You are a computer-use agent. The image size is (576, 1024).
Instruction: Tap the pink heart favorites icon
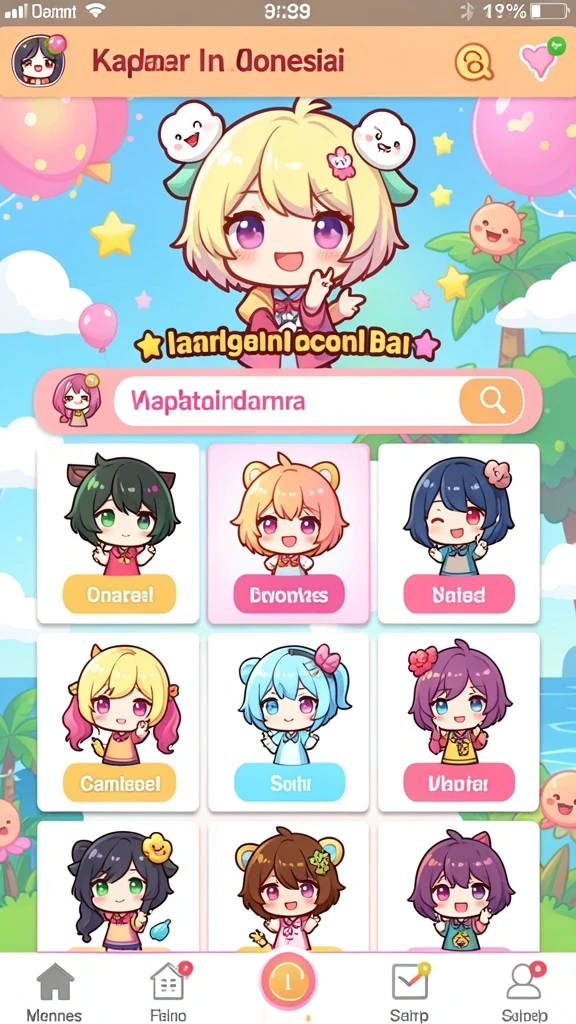pos(540,59)
